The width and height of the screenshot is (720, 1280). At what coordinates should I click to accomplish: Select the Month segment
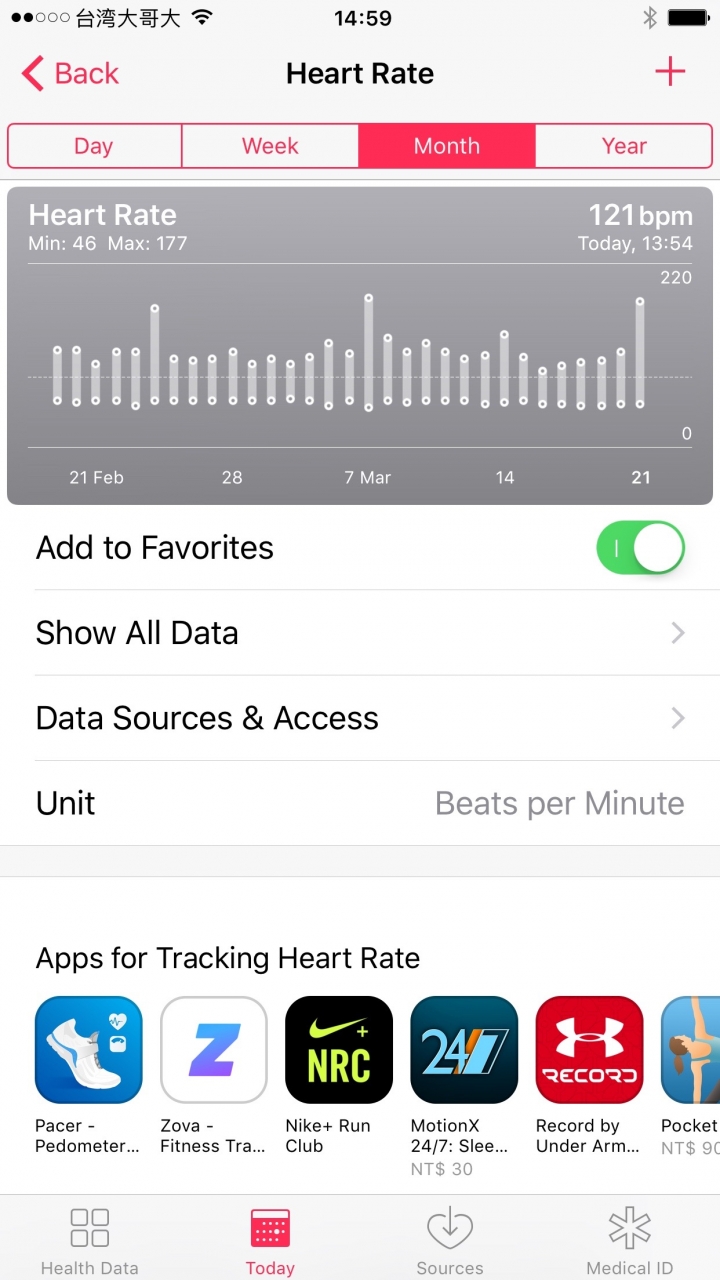tap(446, 146)
